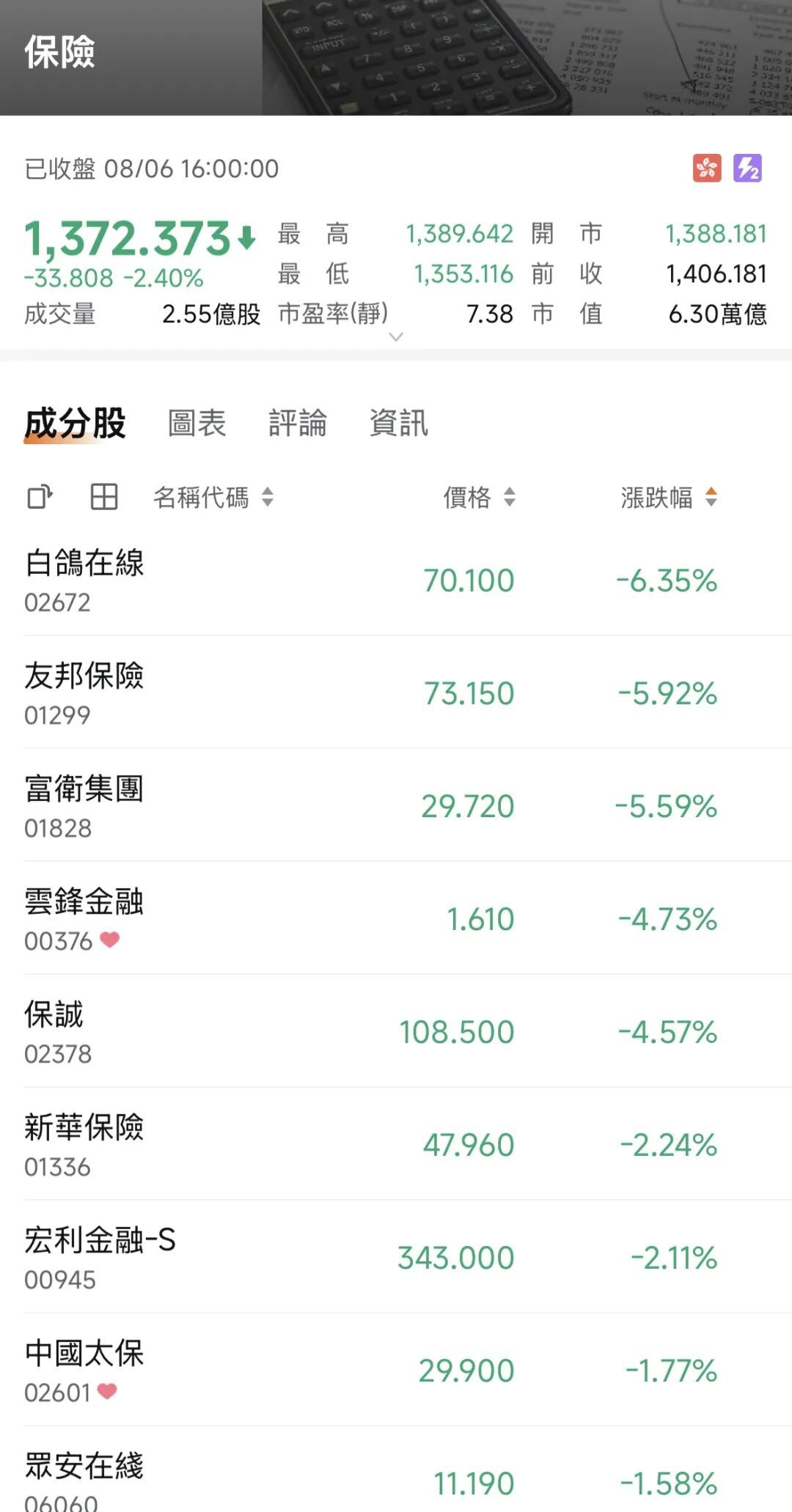Open 白鴿在線 02672 stock
This screenshot has width=792, height=1512.
click(x=396, y=580)
